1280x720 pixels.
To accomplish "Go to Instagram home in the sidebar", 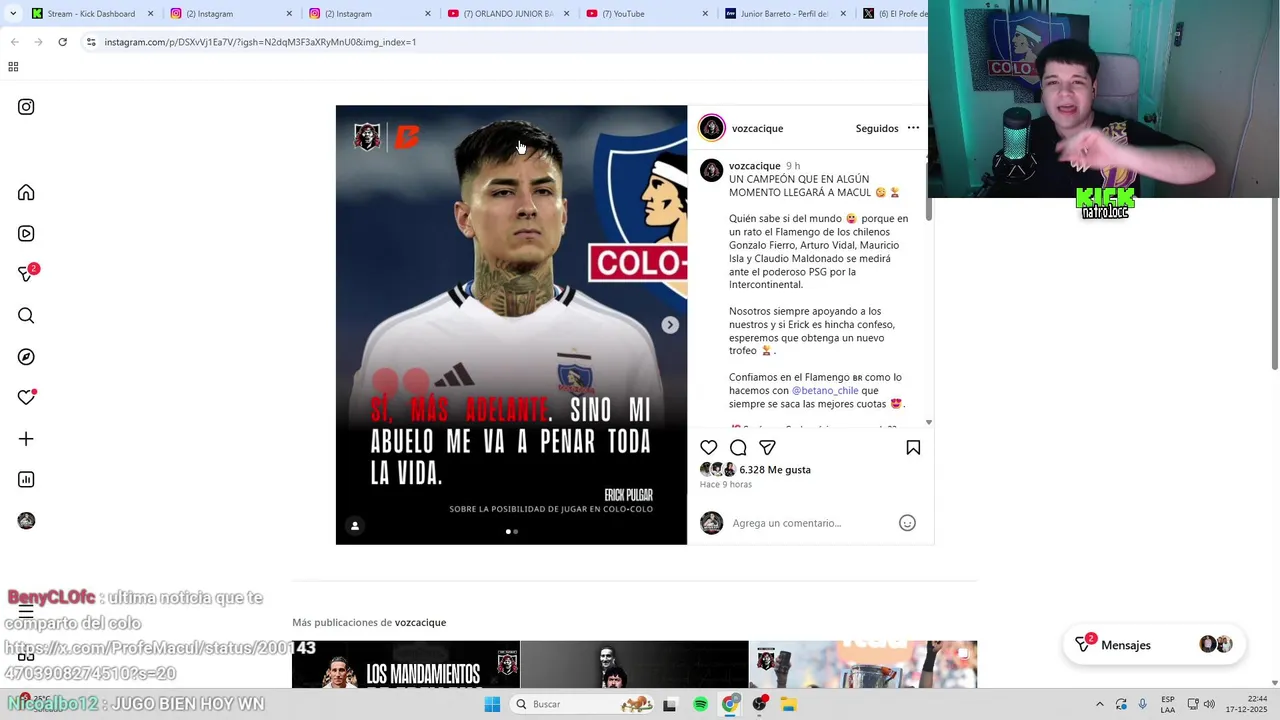I will (26, 193).
